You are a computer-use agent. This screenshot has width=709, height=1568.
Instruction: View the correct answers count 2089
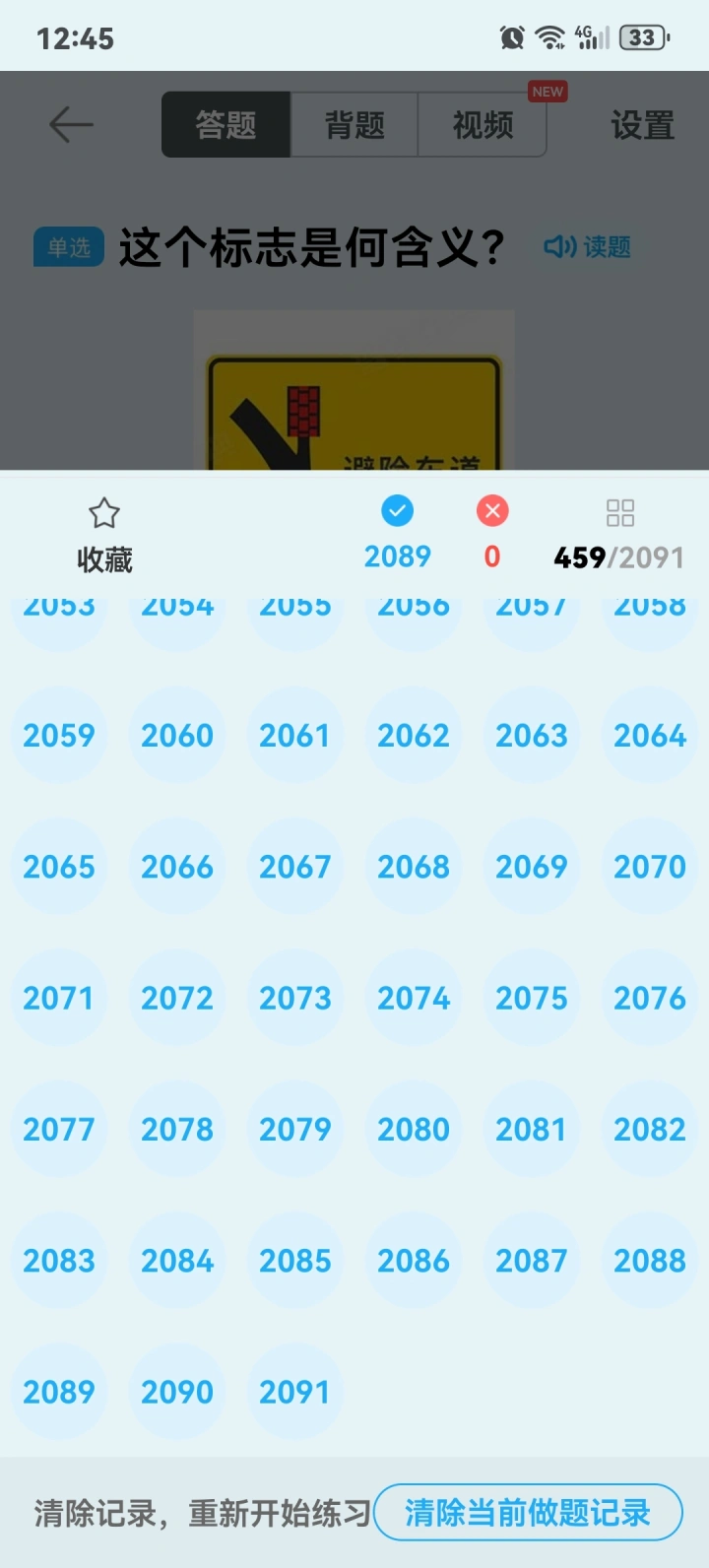[398, 535]
